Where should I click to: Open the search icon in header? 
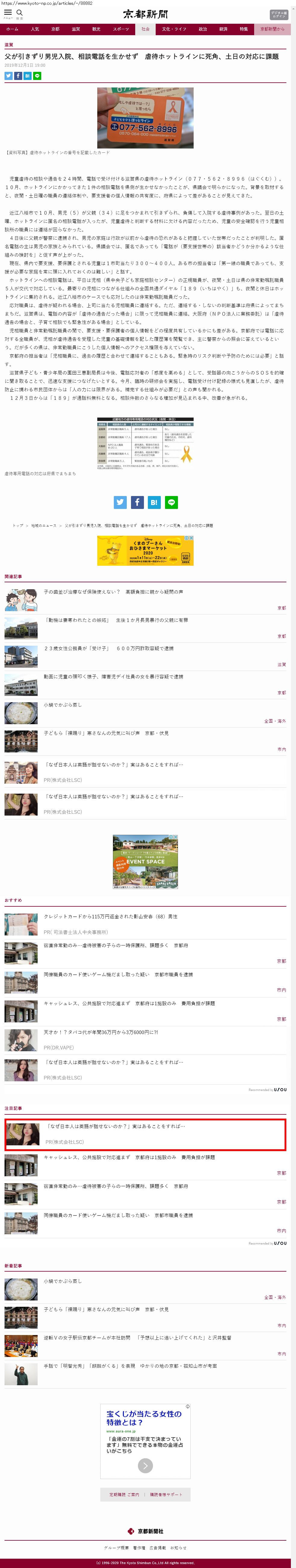point(20,13)
